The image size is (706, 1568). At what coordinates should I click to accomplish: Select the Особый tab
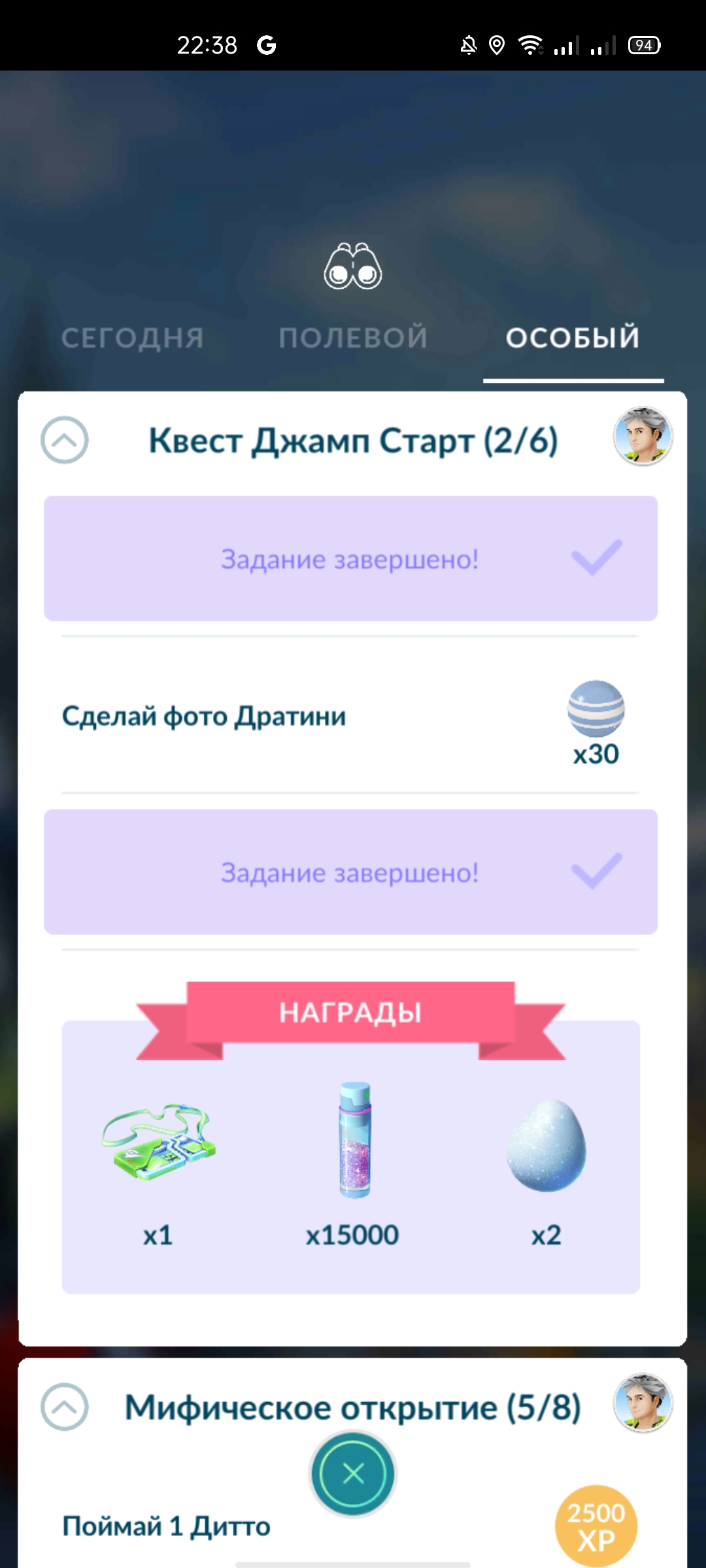point(573,338)
